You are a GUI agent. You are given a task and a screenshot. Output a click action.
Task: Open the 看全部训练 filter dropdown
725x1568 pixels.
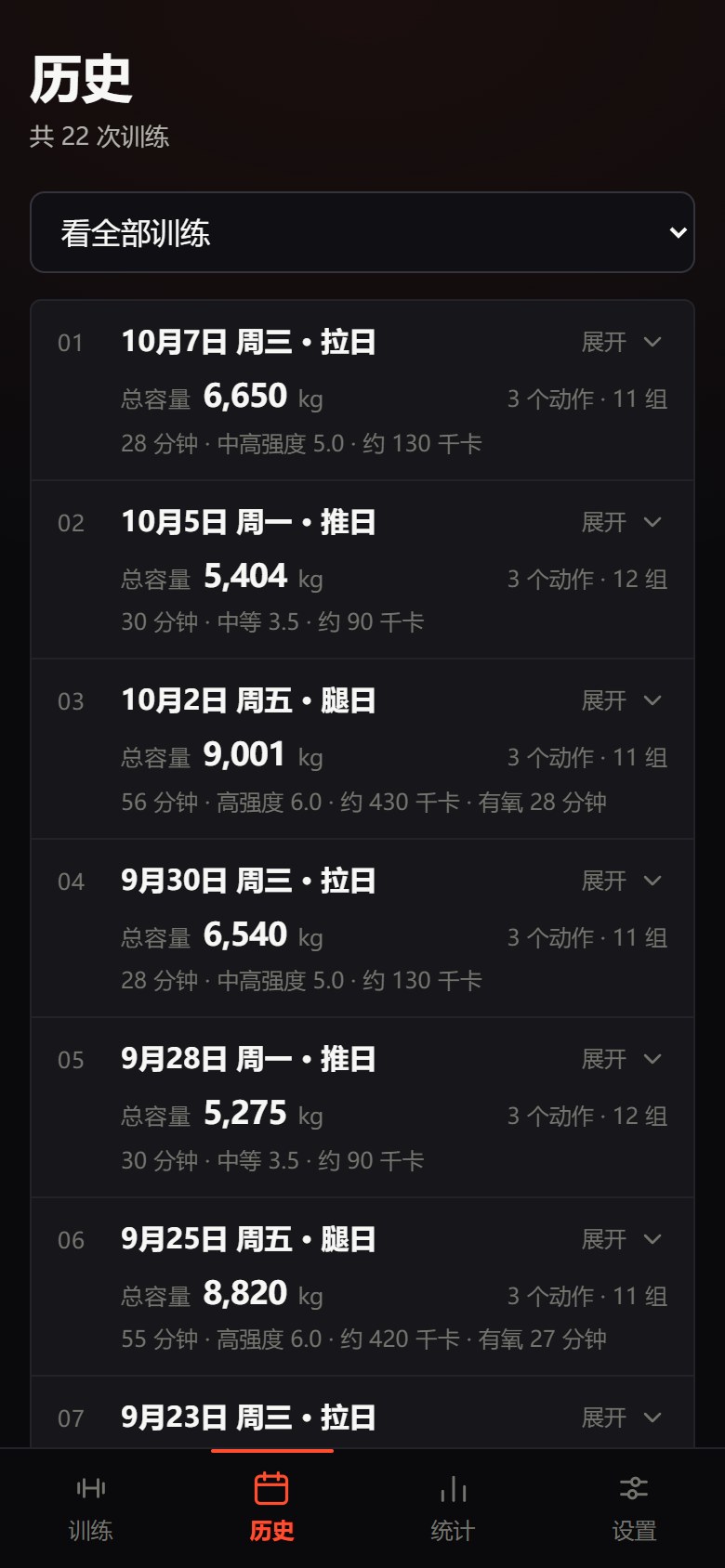(362, 232)
